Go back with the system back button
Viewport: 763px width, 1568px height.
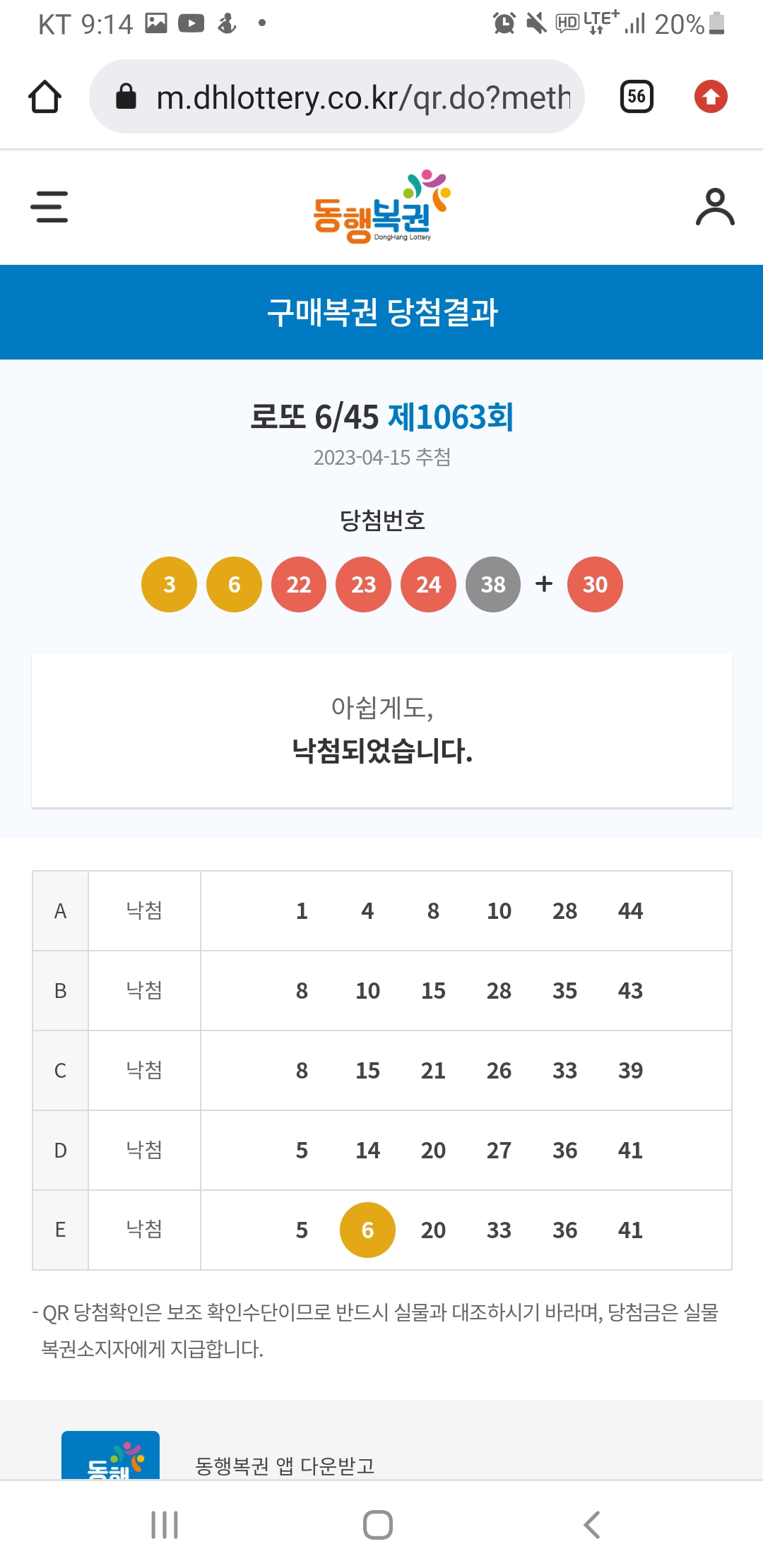[592, 1525]
